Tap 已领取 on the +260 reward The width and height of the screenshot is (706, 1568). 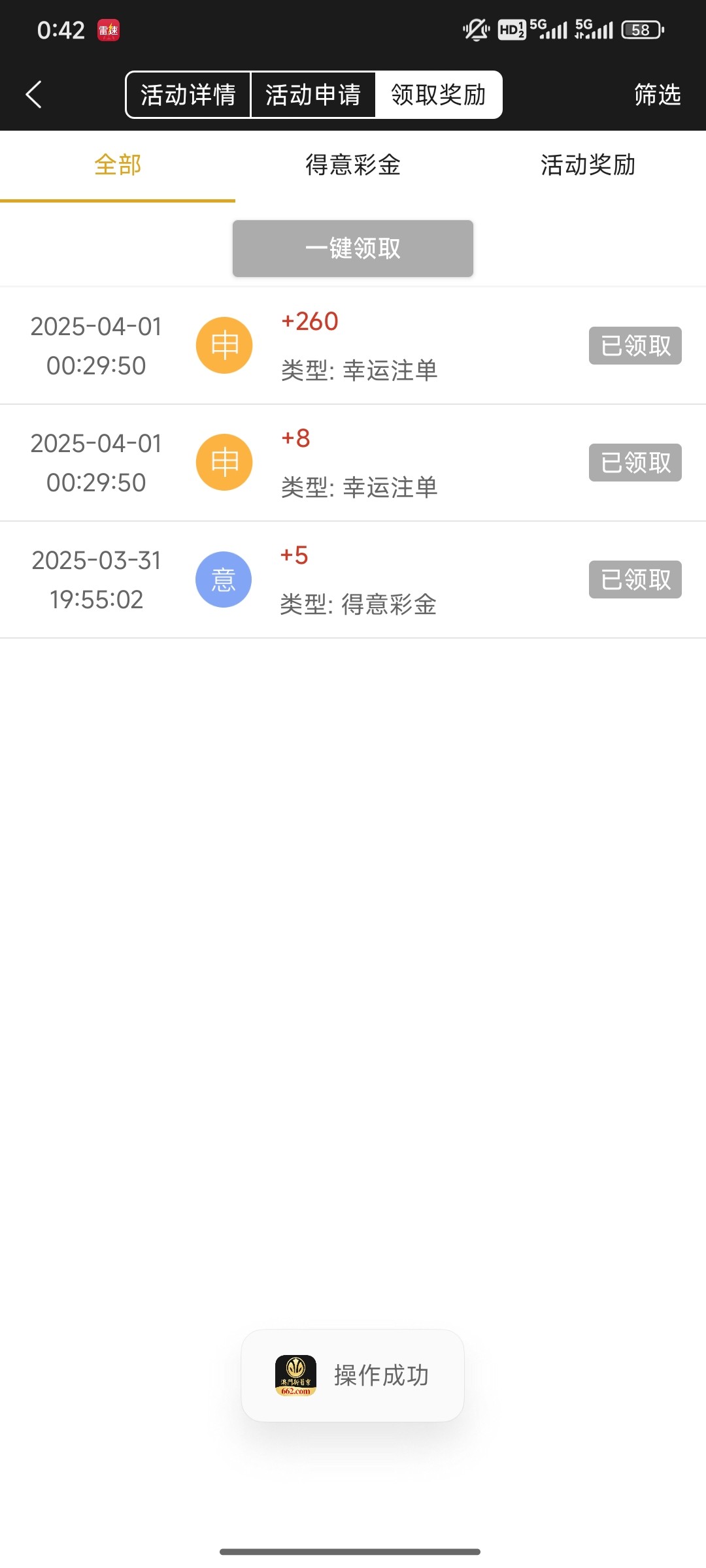click(x=635, y=346)
